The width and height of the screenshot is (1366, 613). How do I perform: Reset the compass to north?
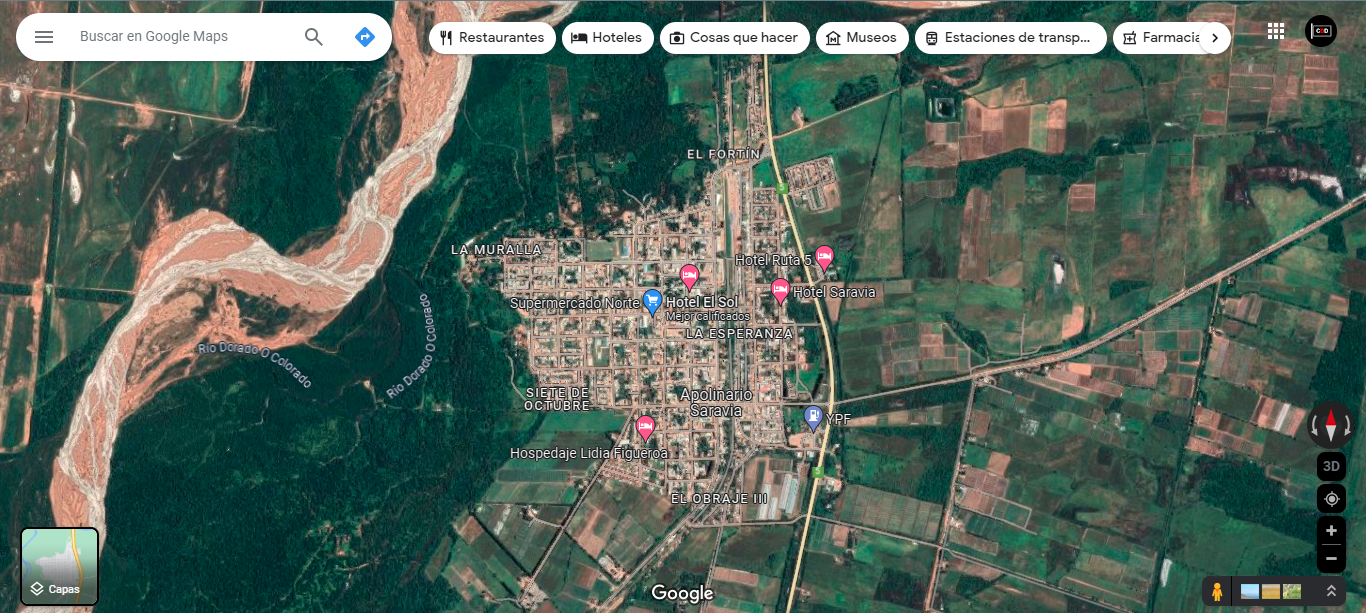(x=1331, y=425)
